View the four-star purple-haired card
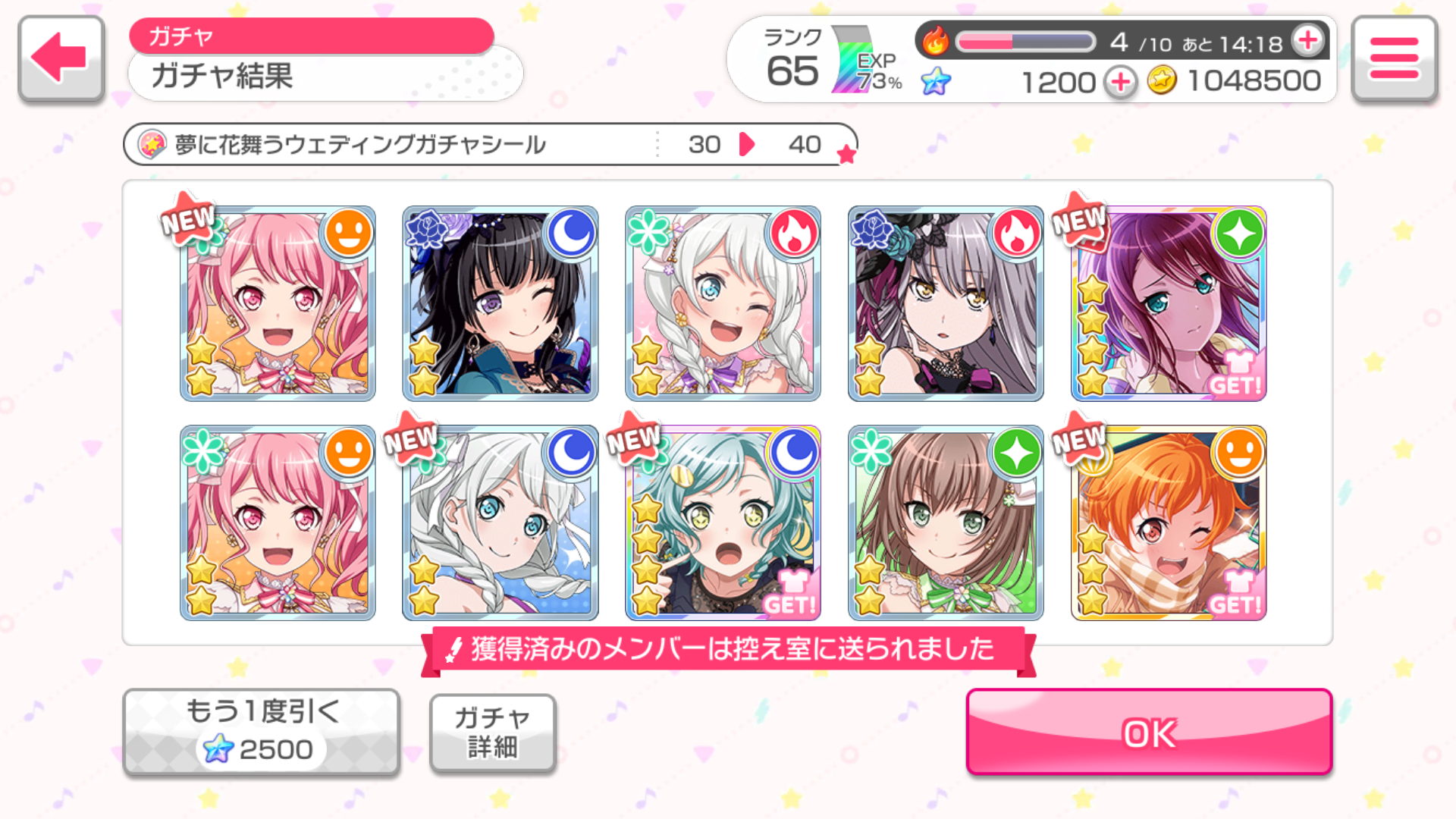This screenshot has height=819, width=1456. pyautogui.click(x=1168, y=303)
